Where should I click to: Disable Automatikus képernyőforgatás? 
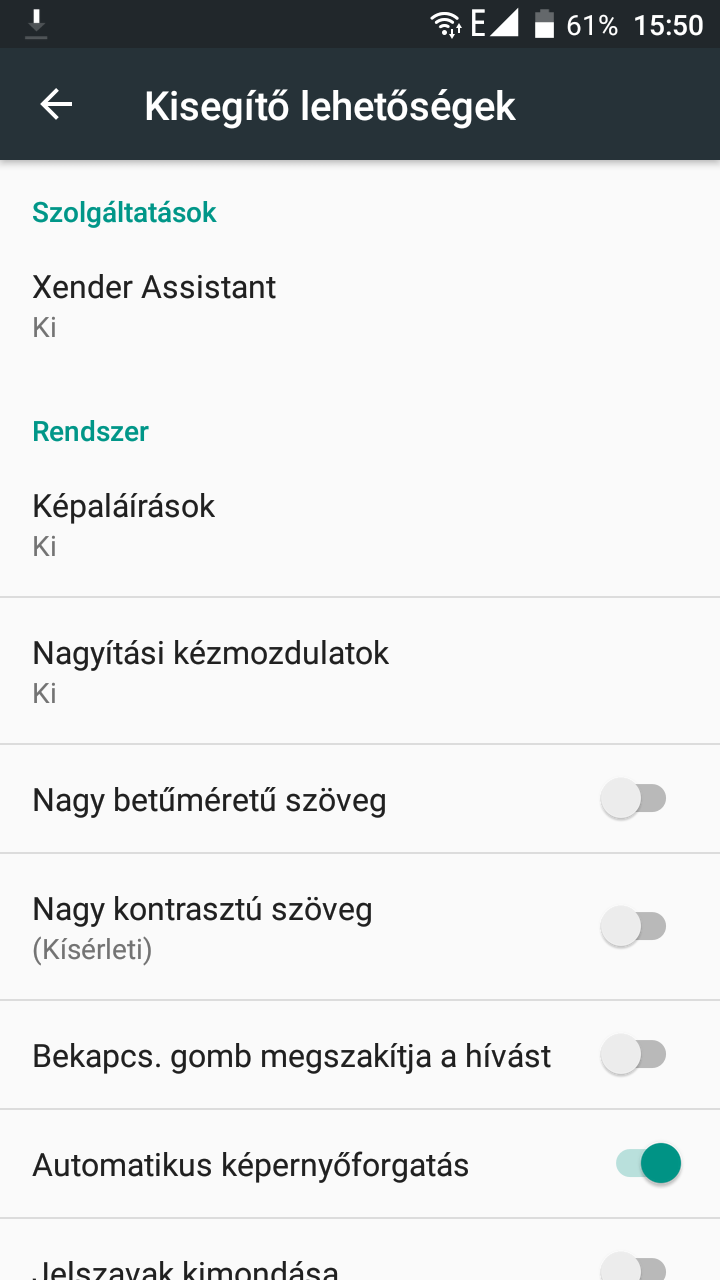tap(648, 1164)
